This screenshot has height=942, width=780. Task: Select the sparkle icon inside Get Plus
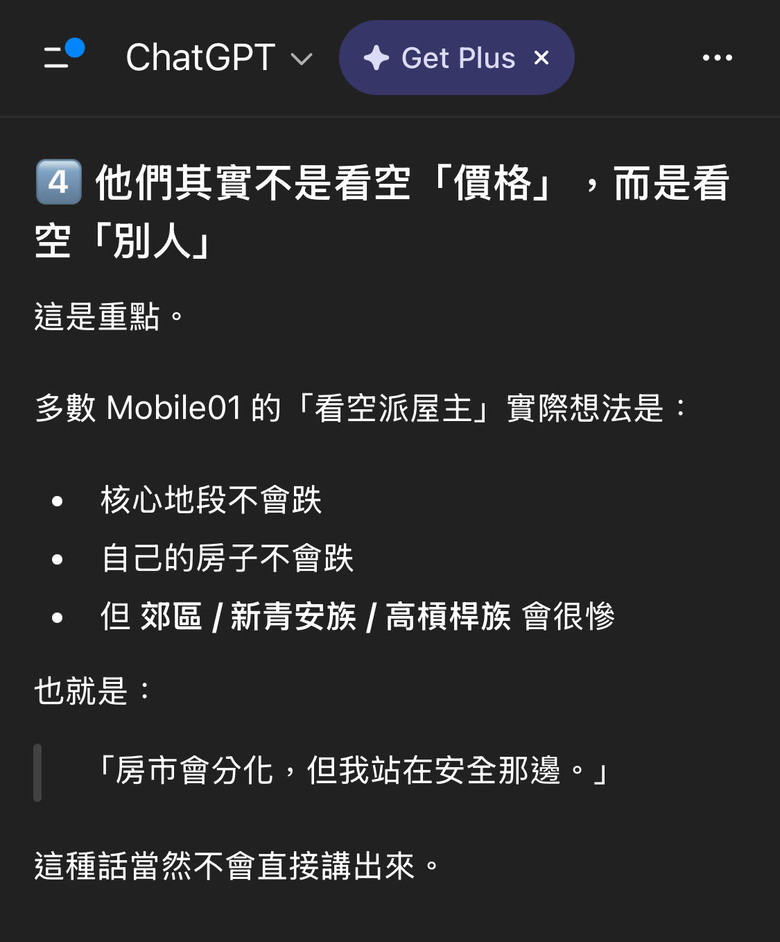click(x=378, y=57)
